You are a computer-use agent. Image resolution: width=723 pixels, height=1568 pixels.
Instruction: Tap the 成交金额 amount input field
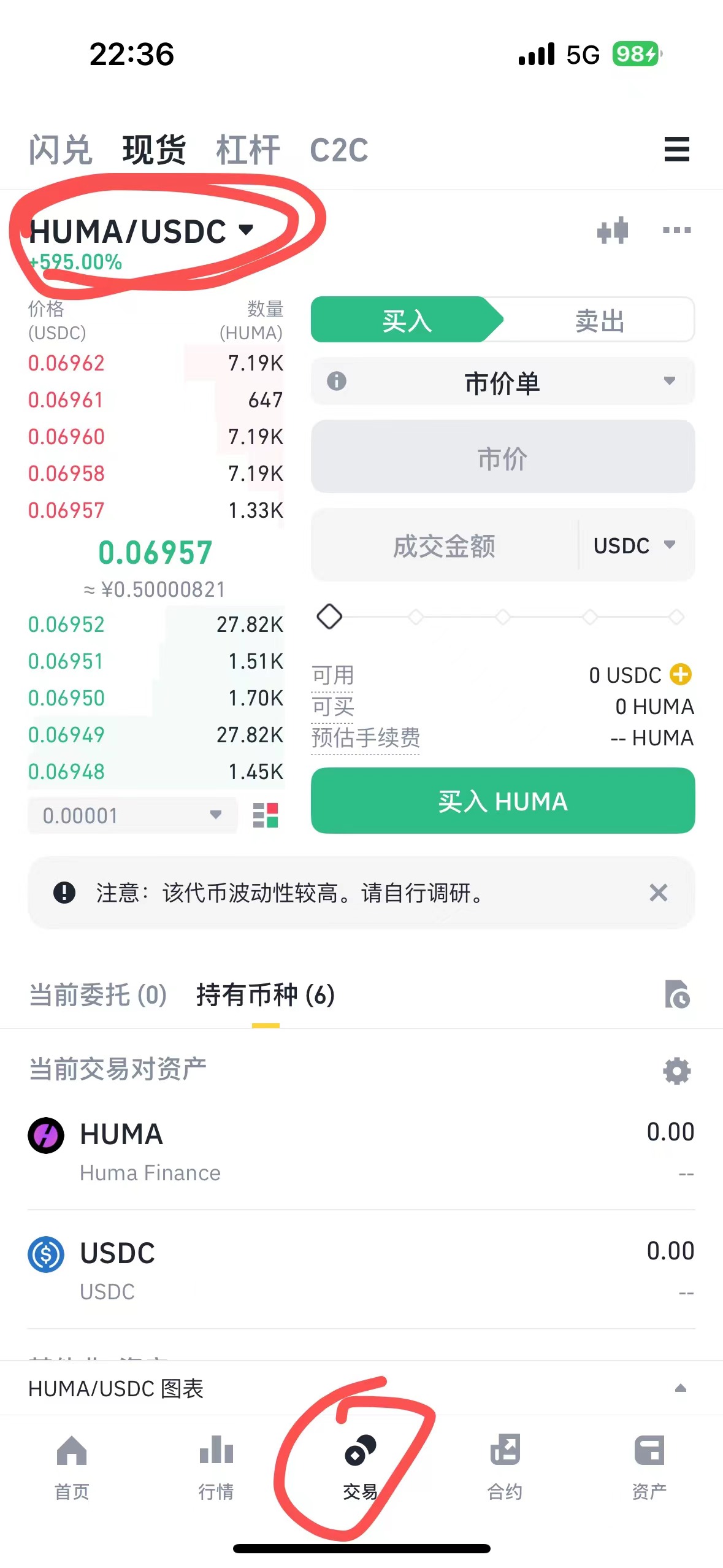coord(444,545)
